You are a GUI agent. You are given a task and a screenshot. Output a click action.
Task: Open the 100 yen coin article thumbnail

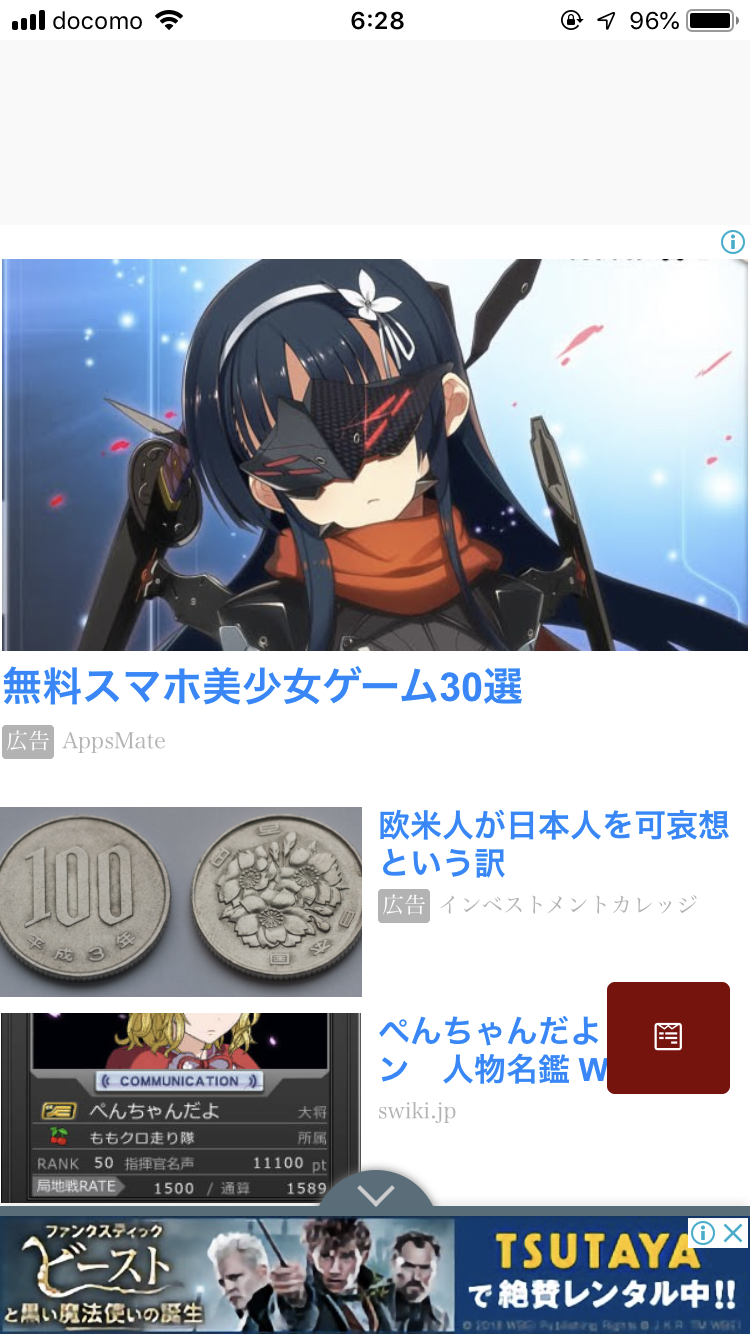tap(181, 901)
